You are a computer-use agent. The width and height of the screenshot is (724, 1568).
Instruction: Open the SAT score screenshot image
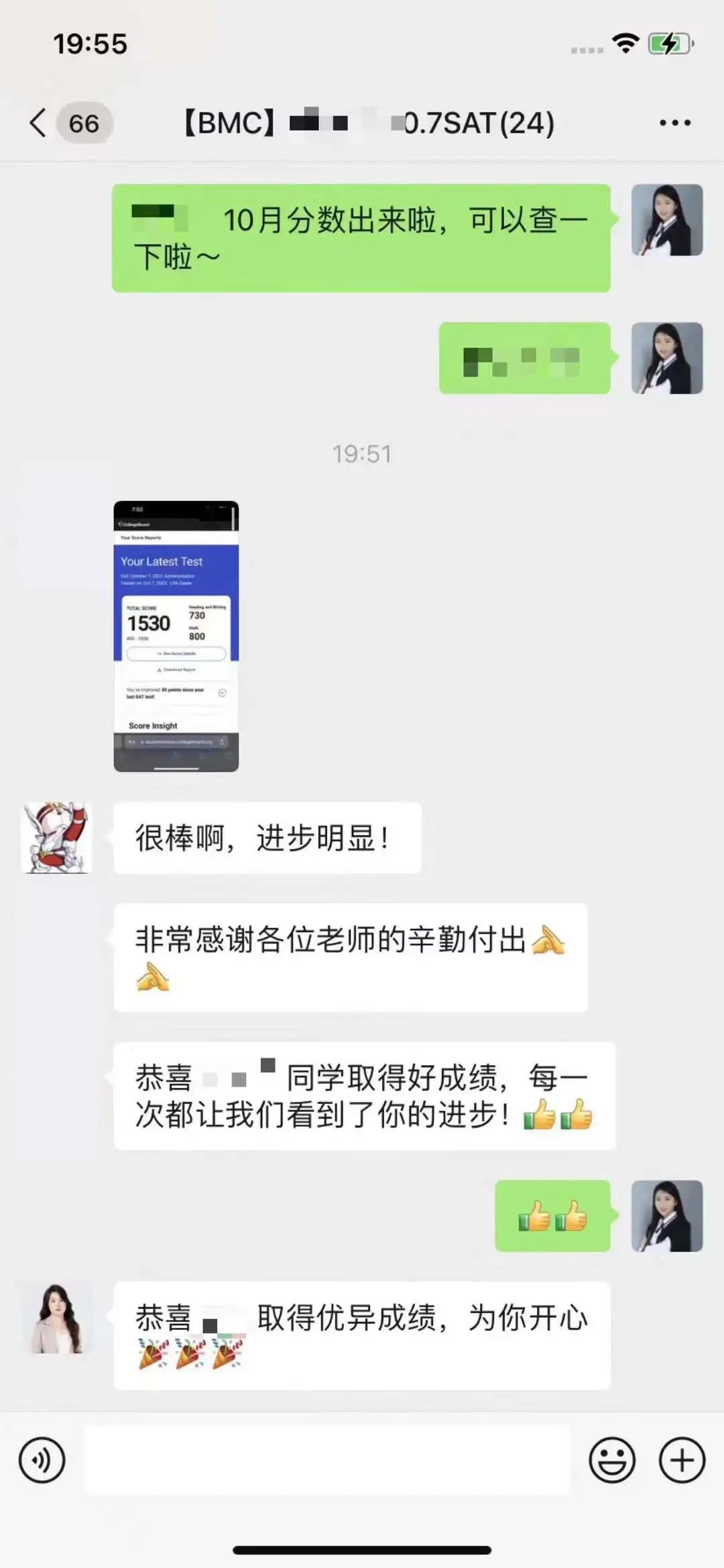[x=176, y=636]
